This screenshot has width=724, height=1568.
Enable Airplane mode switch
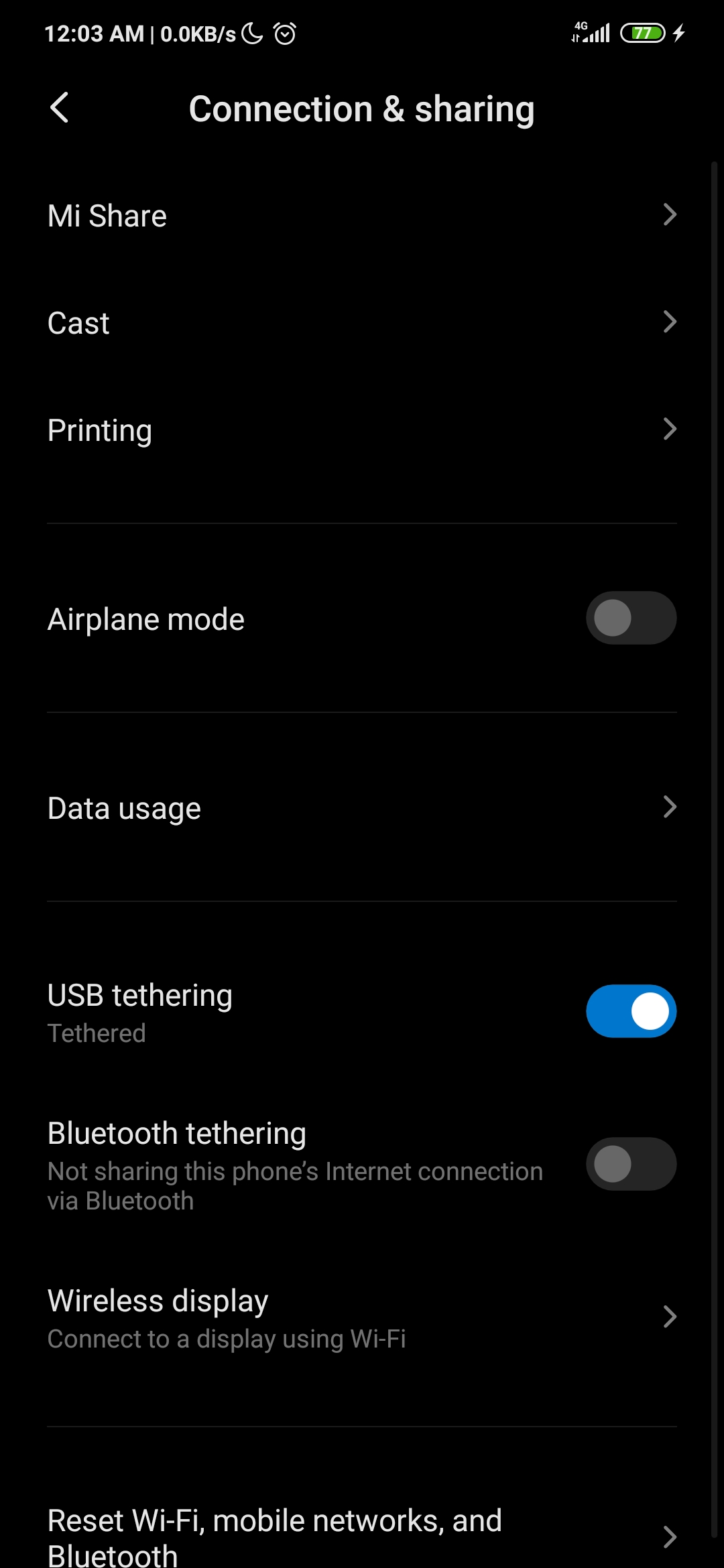click(631, 618)
